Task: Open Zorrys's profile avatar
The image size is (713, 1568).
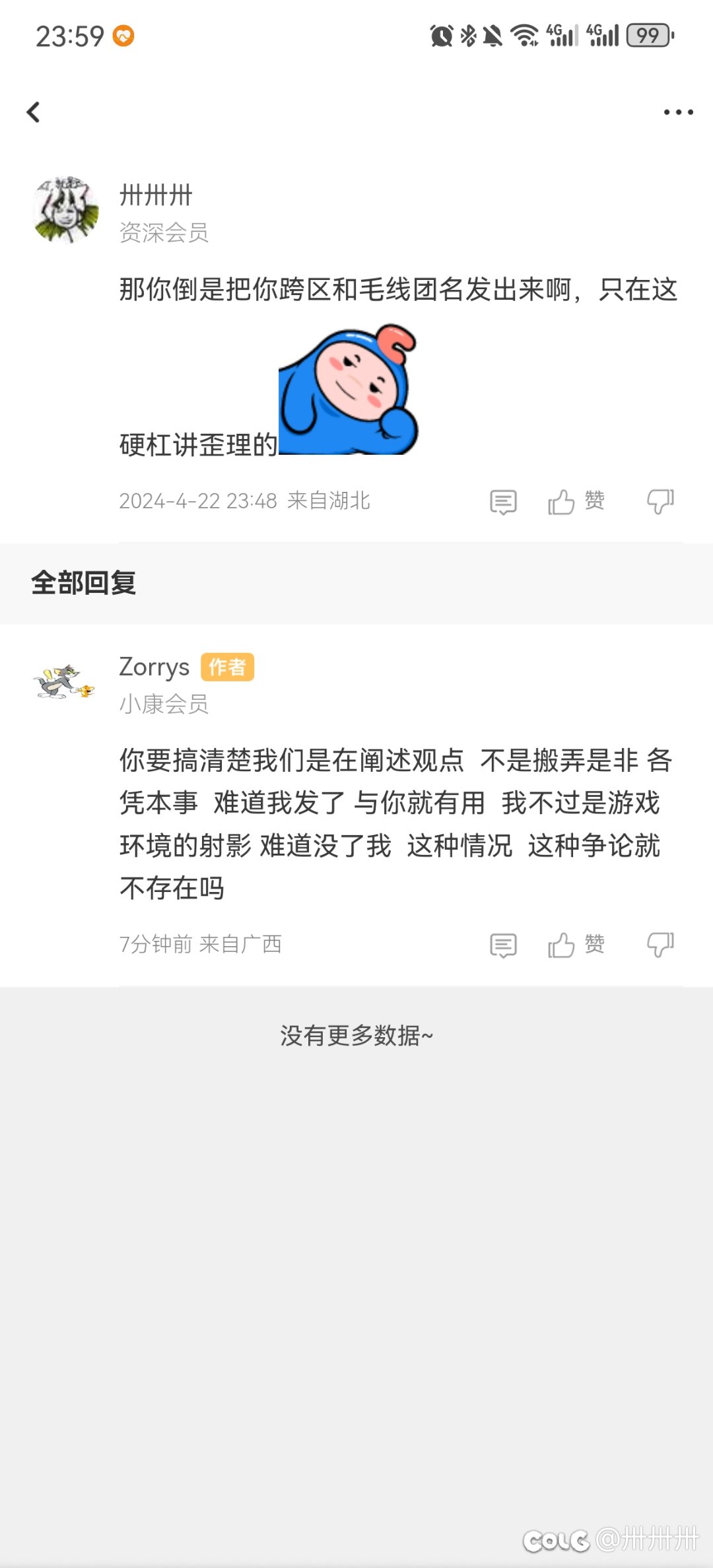Action: pyautogui.click(x=65, y=682)
